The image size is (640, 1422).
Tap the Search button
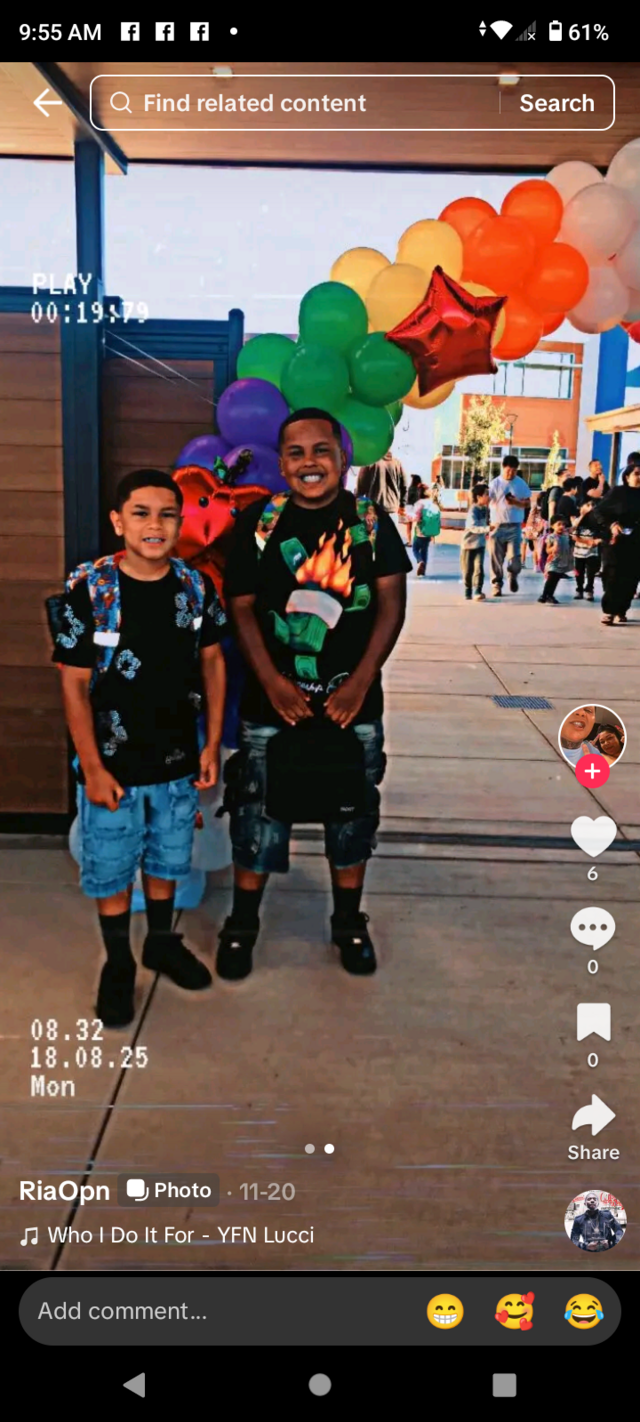tap(557, 103)
